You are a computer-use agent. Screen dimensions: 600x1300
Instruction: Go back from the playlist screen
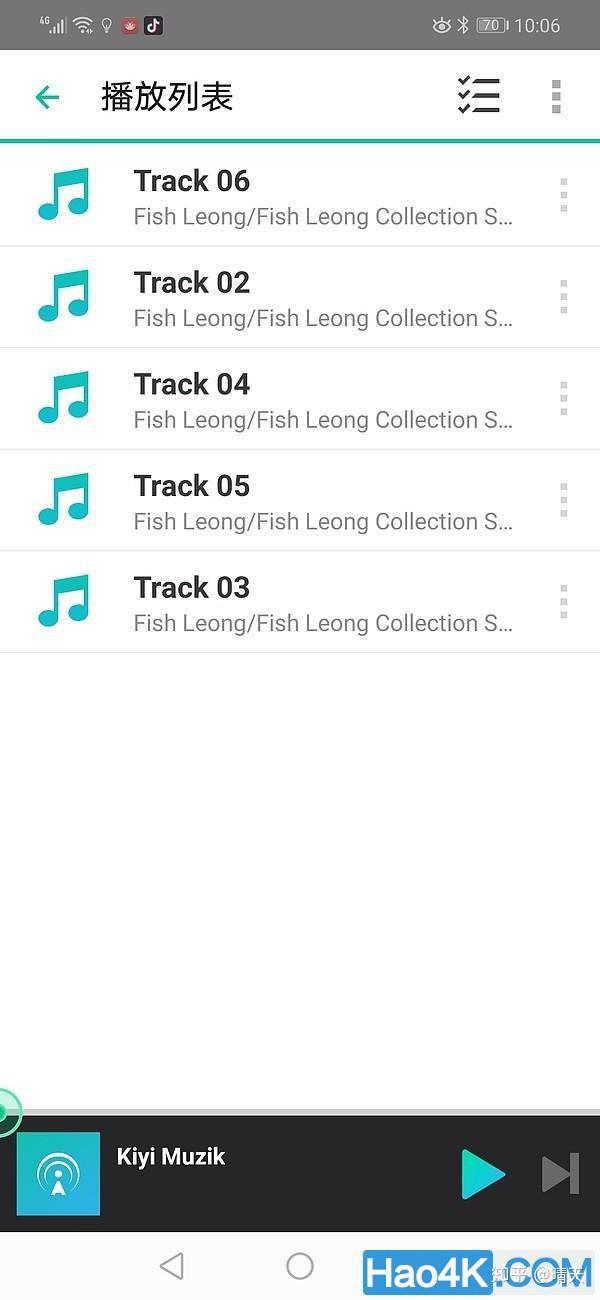(47, 97)
